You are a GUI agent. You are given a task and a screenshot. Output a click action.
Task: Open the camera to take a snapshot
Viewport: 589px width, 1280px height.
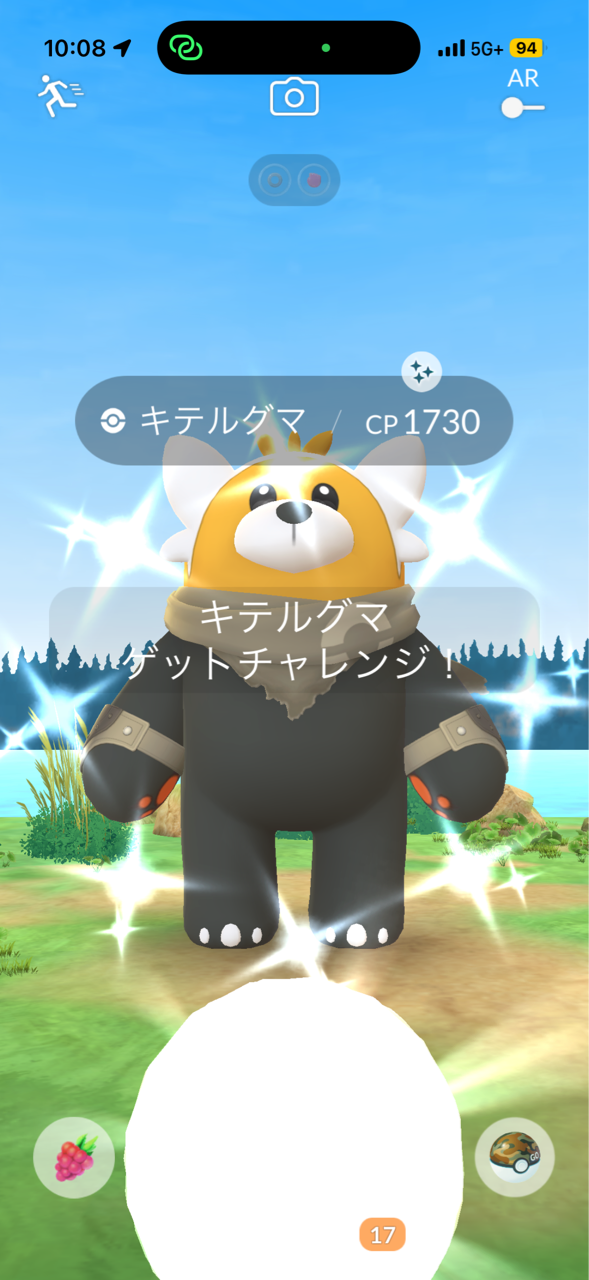point(294,97)
